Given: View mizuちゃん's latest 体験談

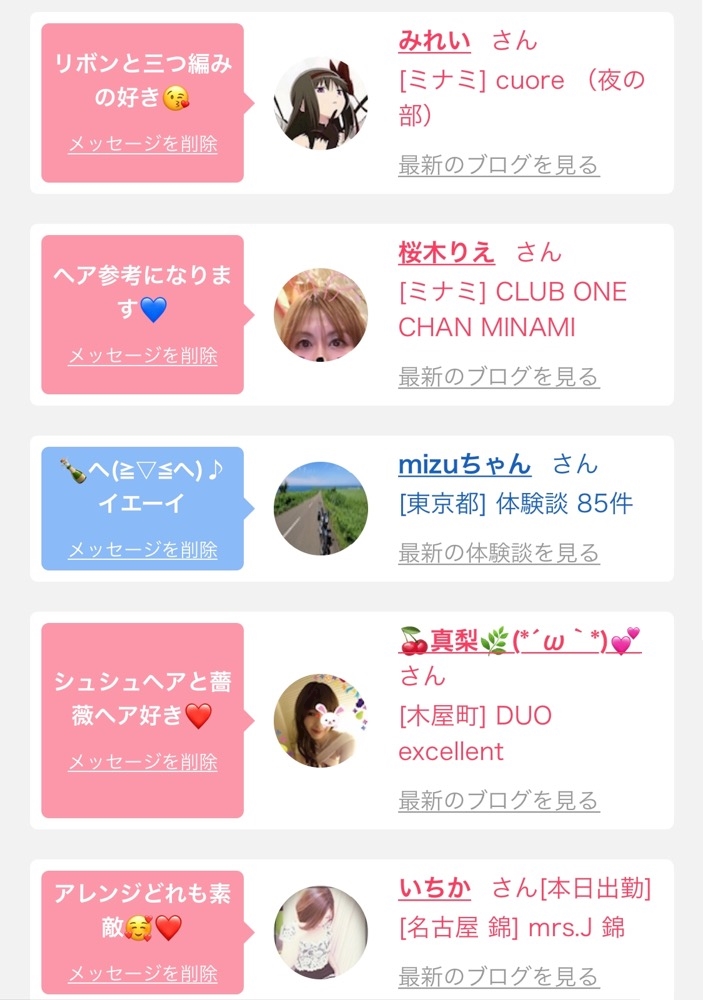Looking at the screenshot, I should click(498, 553).
